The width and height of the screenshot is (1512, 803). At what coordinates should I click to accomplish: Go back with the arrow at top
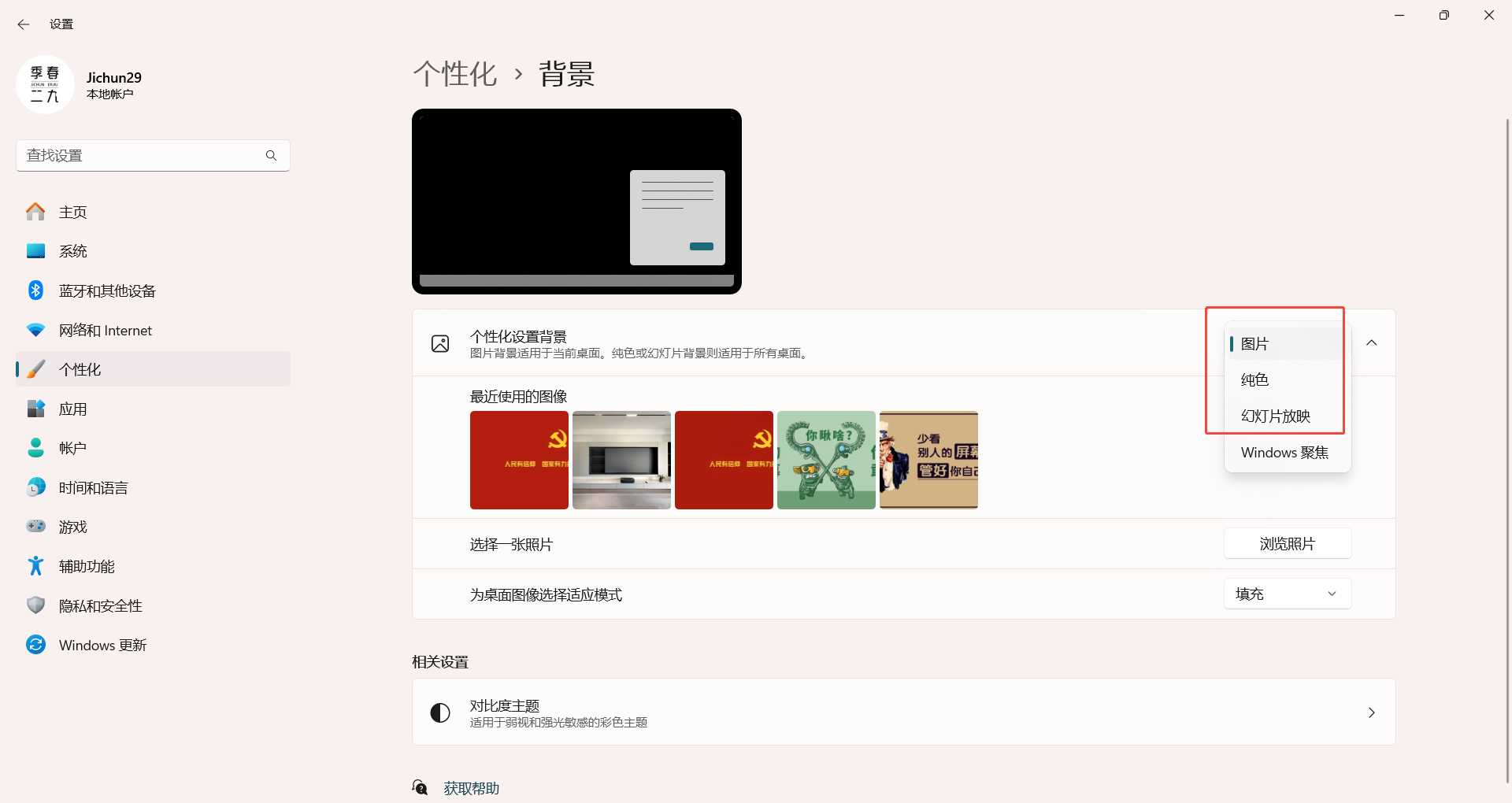click(x=24, y=24)
